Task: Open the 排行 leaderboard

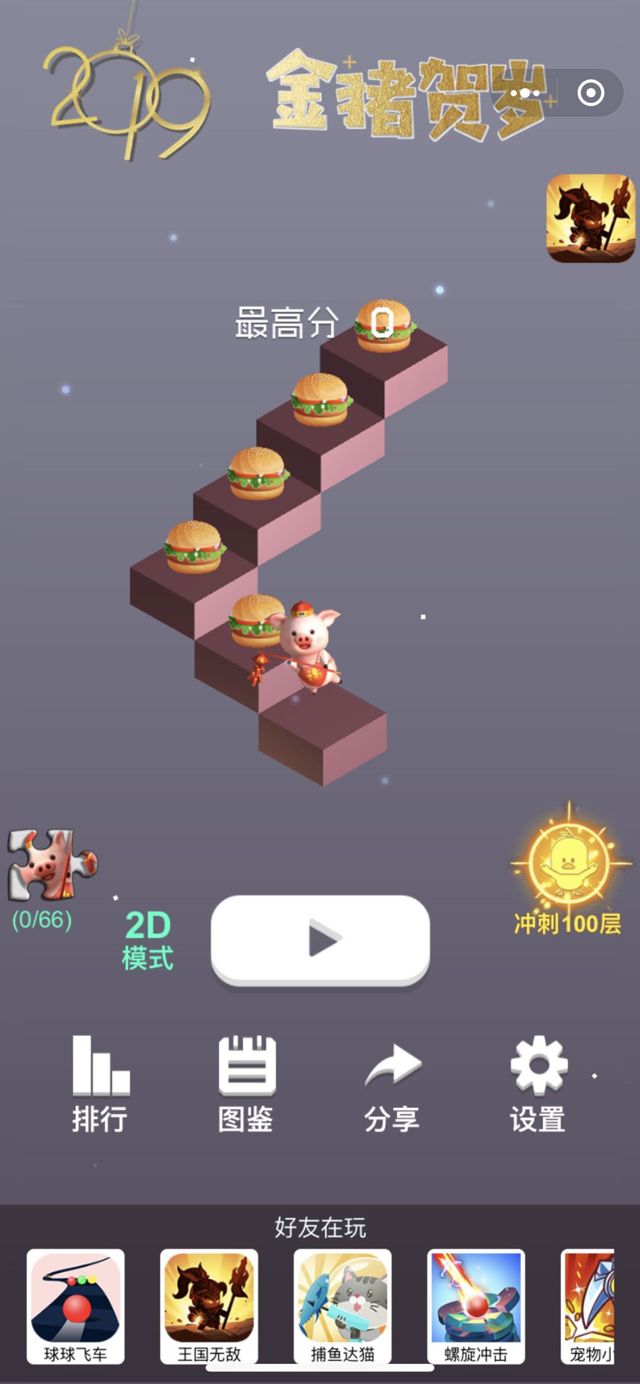Action: pos(100,1085)
